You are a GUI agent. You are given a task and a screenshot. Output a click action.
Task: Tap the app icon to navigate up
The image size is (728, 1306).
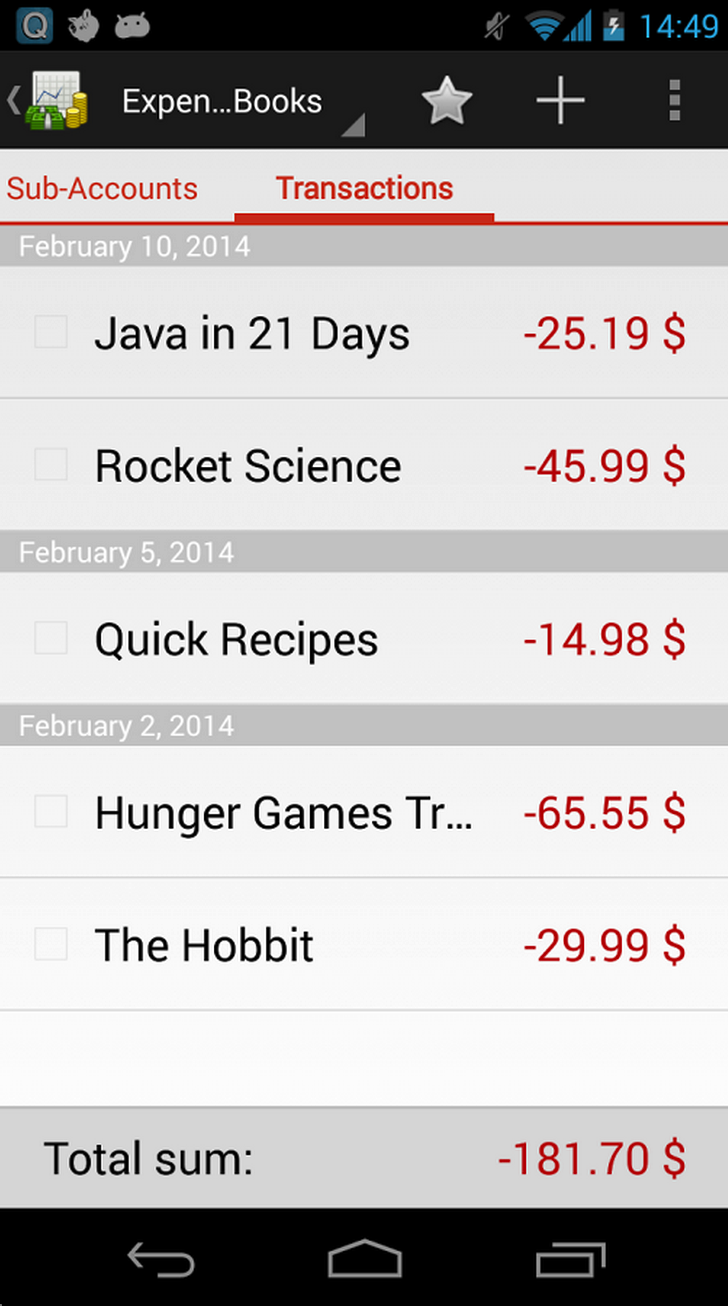(x=50, y=100)
